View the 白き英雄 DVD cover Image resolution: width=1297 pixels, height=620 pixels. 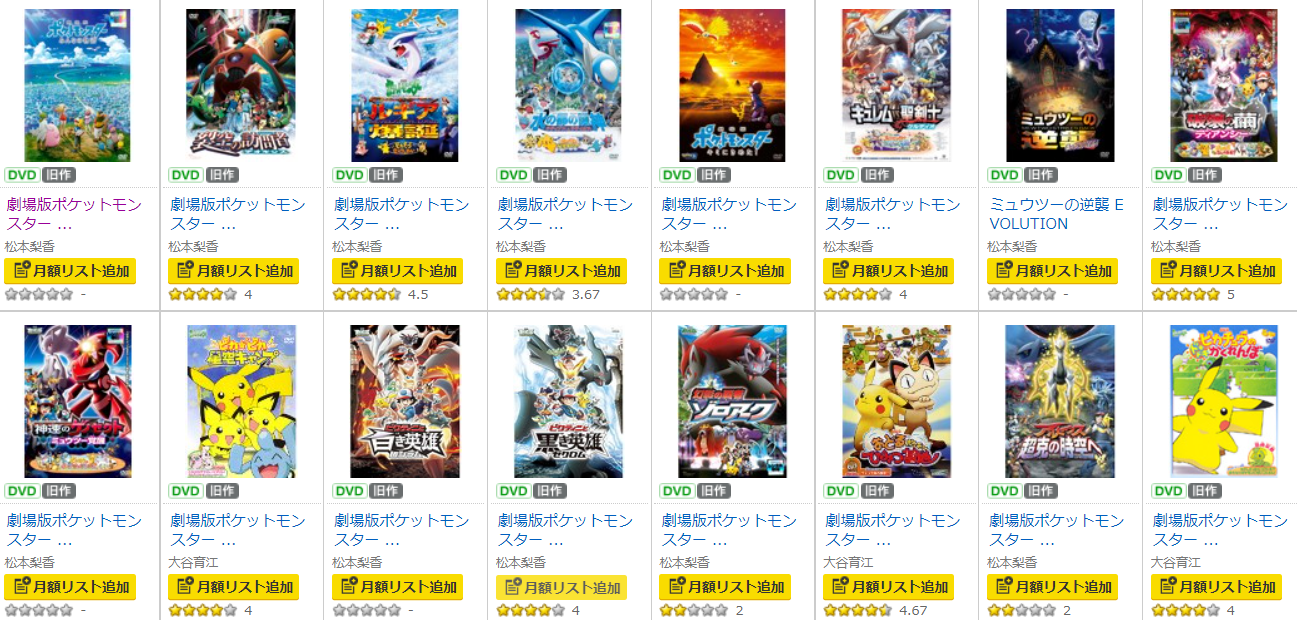pos(405,401)
